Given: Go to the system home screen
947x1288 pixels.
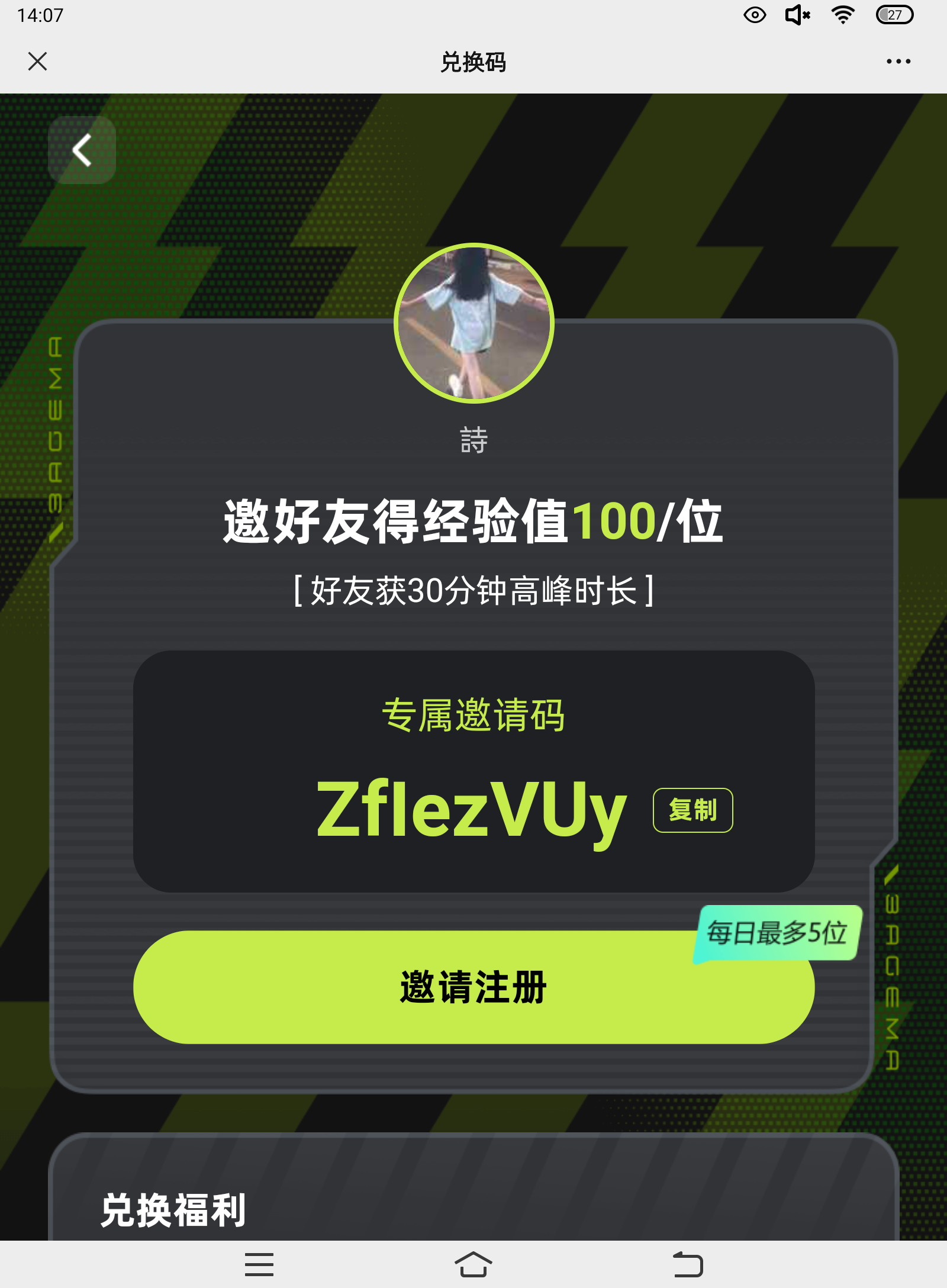Looking at the screenshot, I should coord(474,1264).
